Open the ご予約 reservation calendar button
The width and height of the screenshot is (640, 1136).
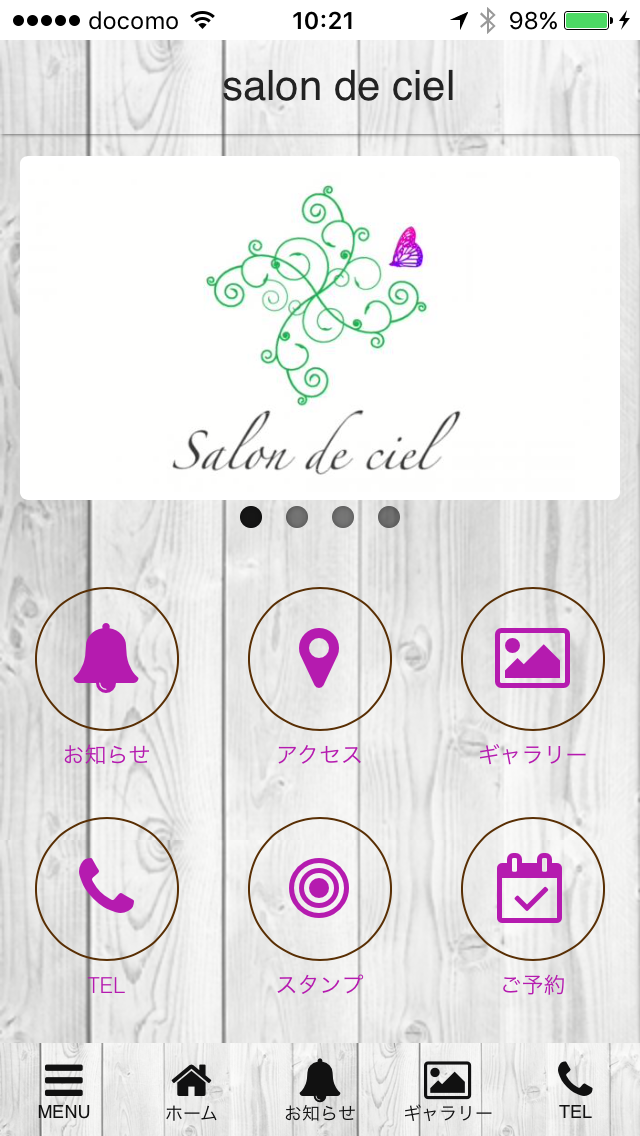(x=533, y=889)
